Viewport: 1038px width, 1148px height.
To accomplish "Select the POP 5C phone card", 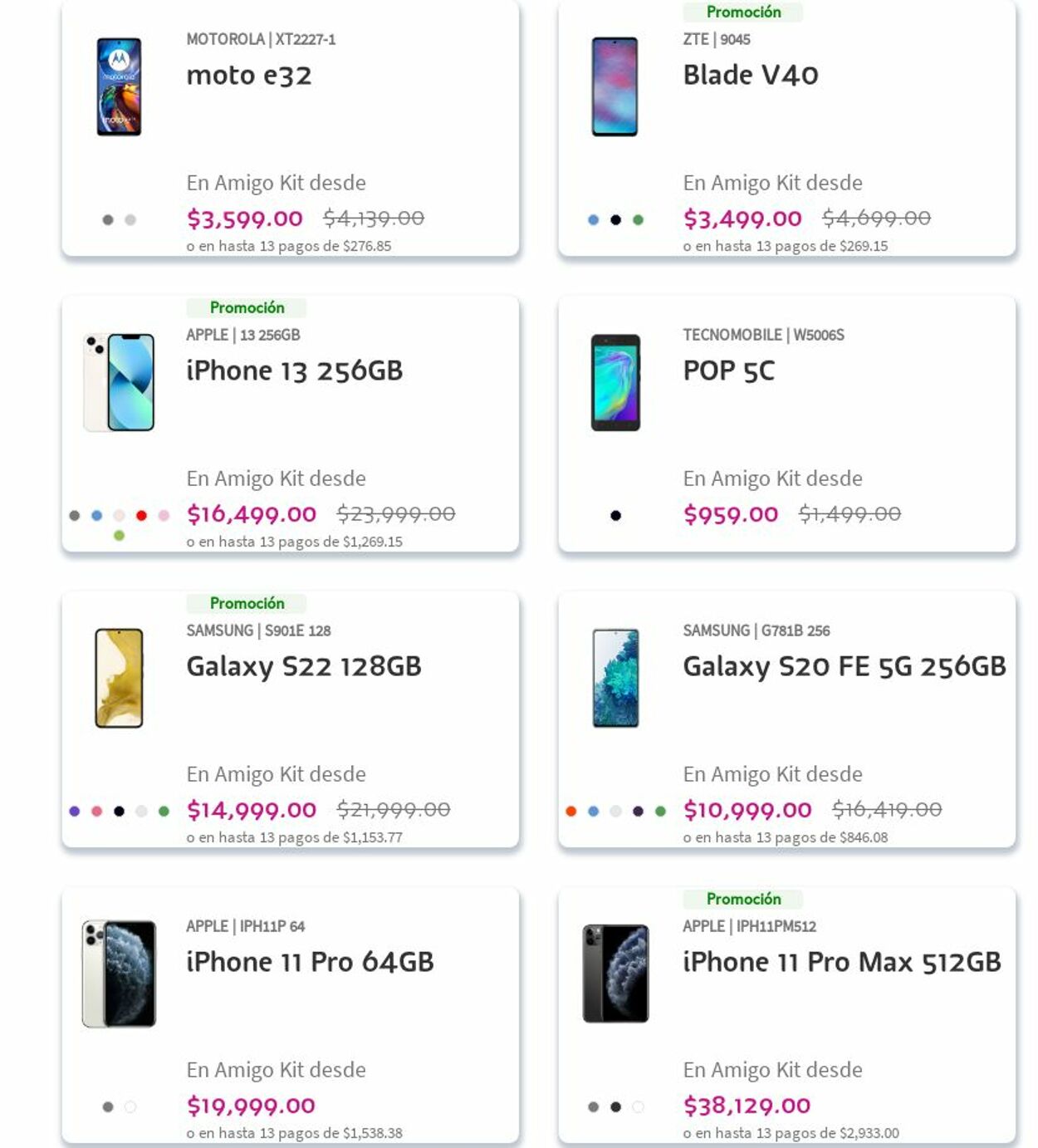I will tap(728, 370).
